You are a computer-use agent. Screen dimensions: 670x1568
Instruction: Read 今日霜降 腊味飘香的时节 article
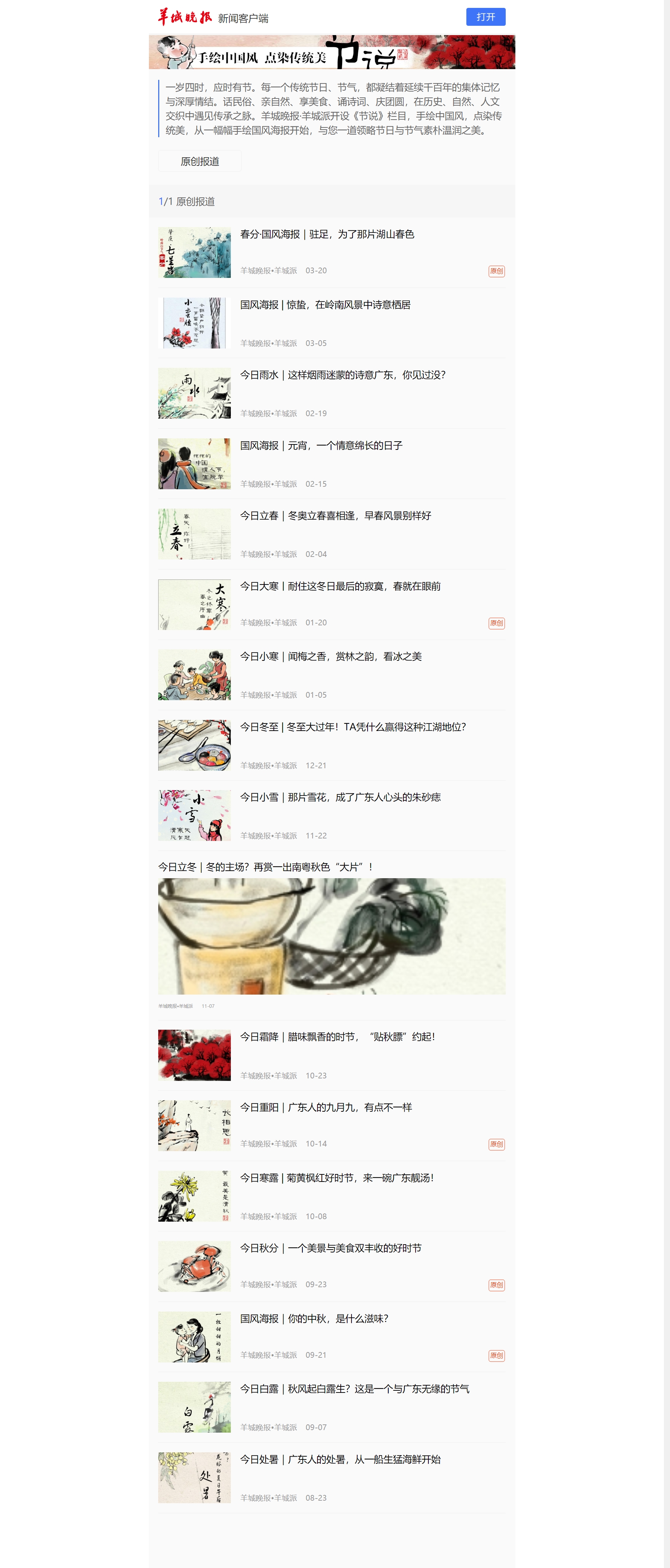pos(337,1036)
